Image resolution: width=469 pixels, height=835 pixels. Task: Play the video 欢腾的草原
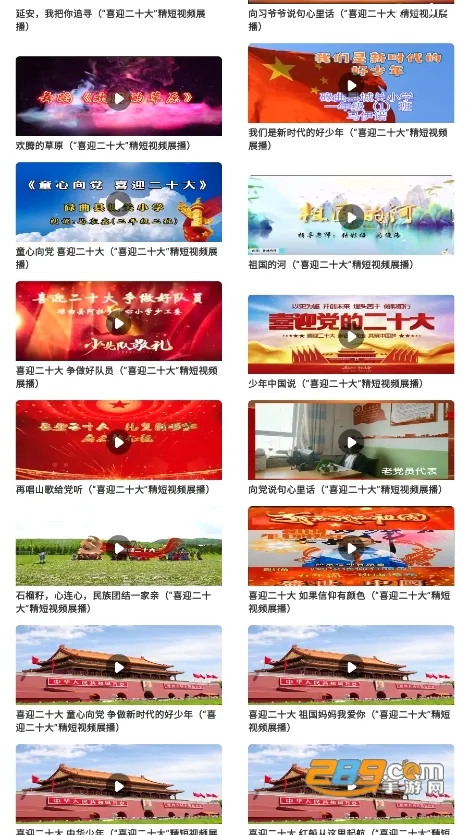[x=119, y=98]
